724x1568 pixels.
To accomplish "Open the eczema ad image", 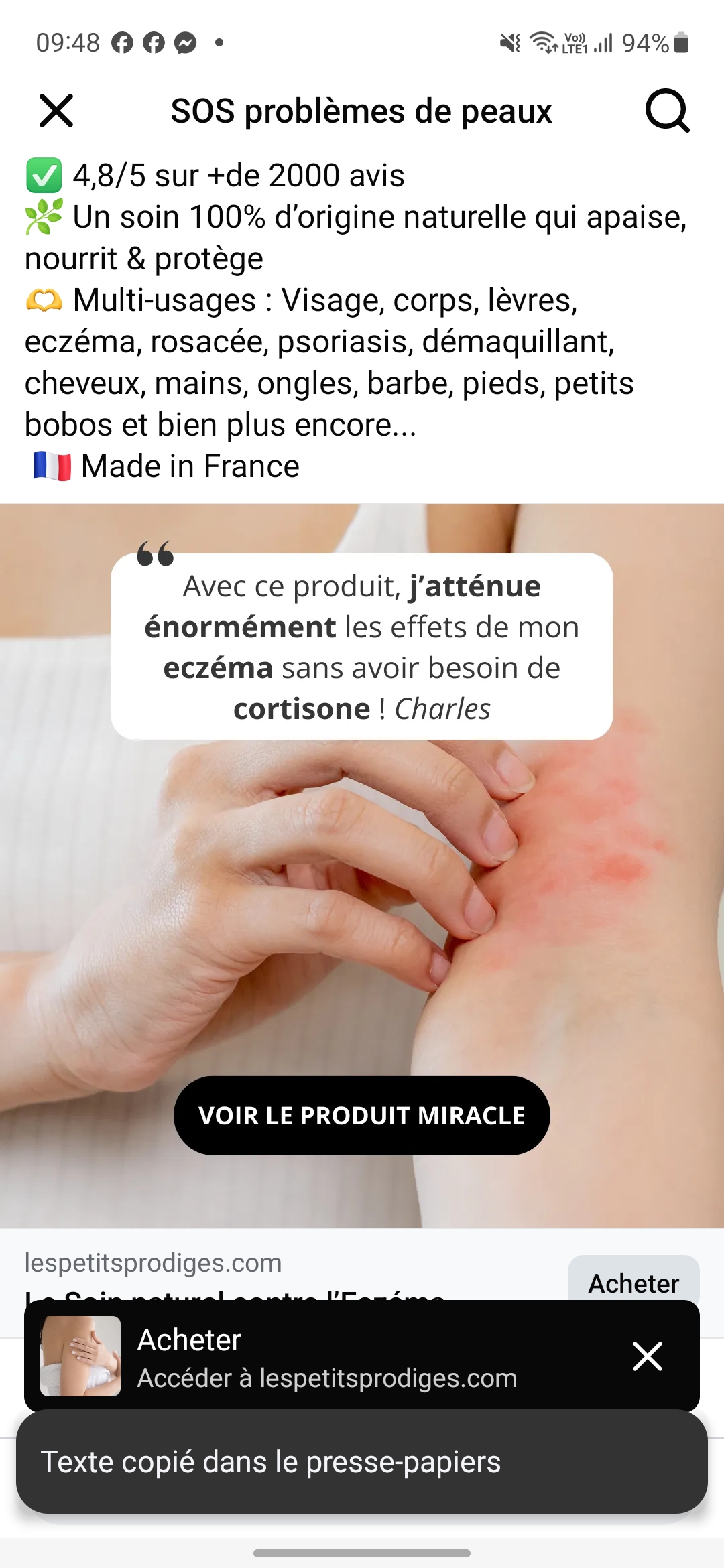I will pos(362,865).
